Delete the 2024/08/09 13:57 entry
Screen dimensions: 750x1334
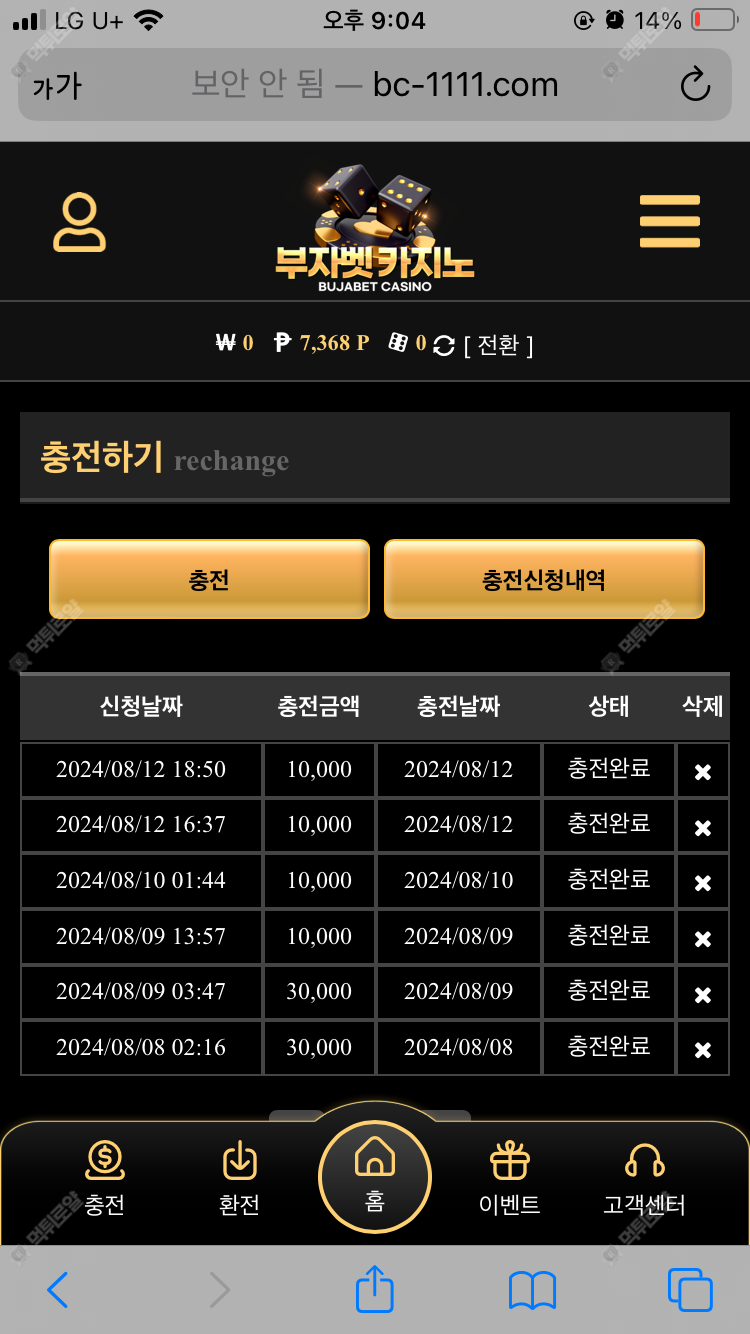tap(702, 938)
